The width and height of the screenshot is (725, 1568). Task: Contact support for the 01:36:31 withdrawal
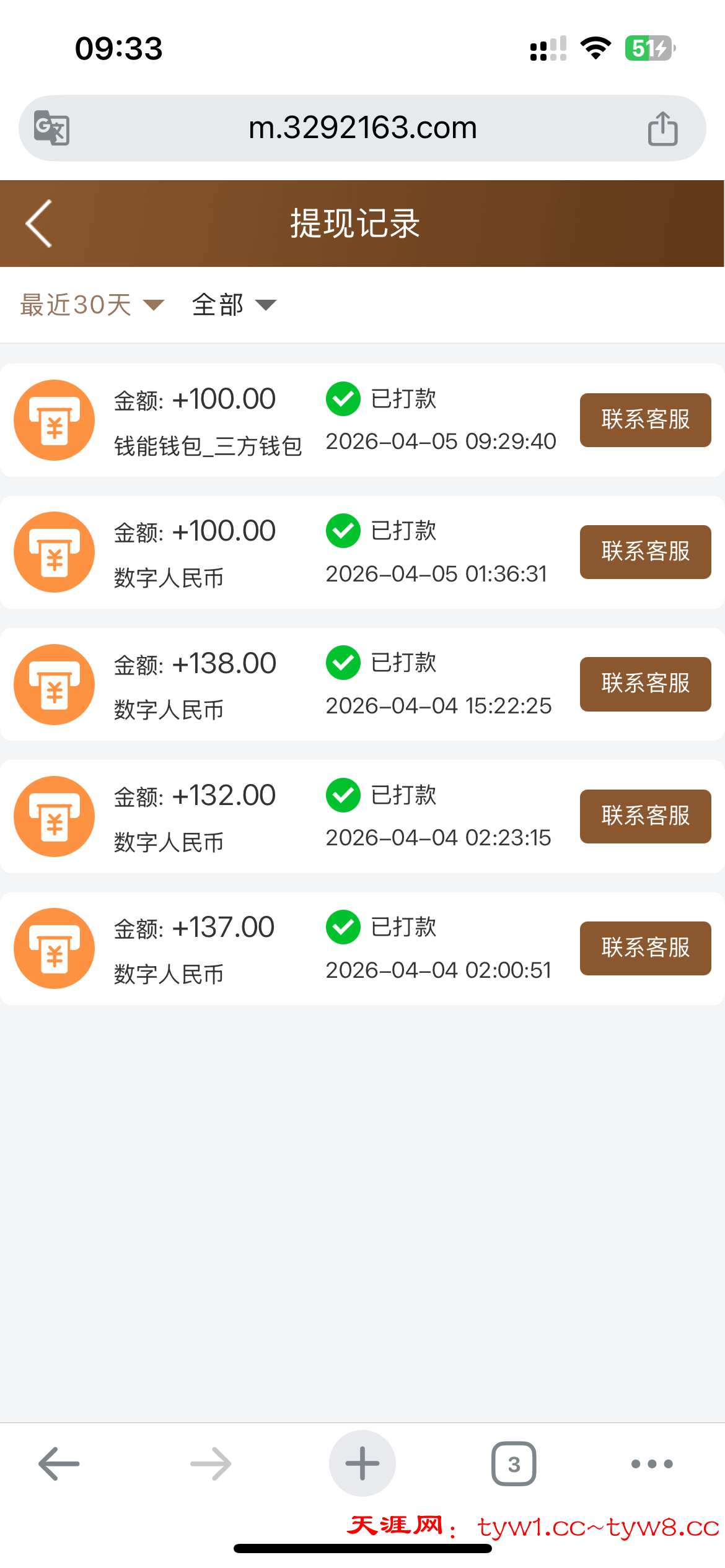(645, 552)
